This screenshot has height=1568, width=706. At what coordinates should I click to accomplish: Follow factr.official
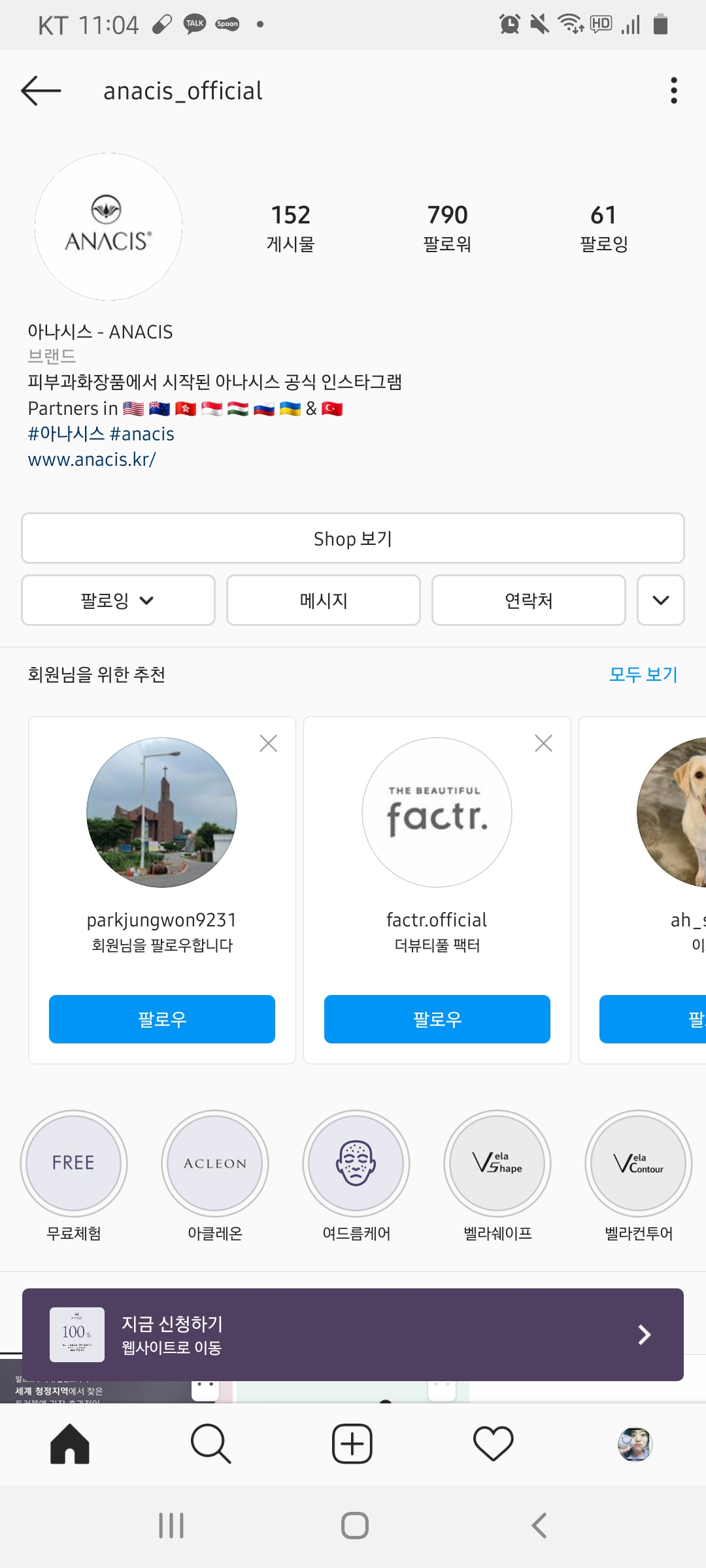coord(437,1019)
